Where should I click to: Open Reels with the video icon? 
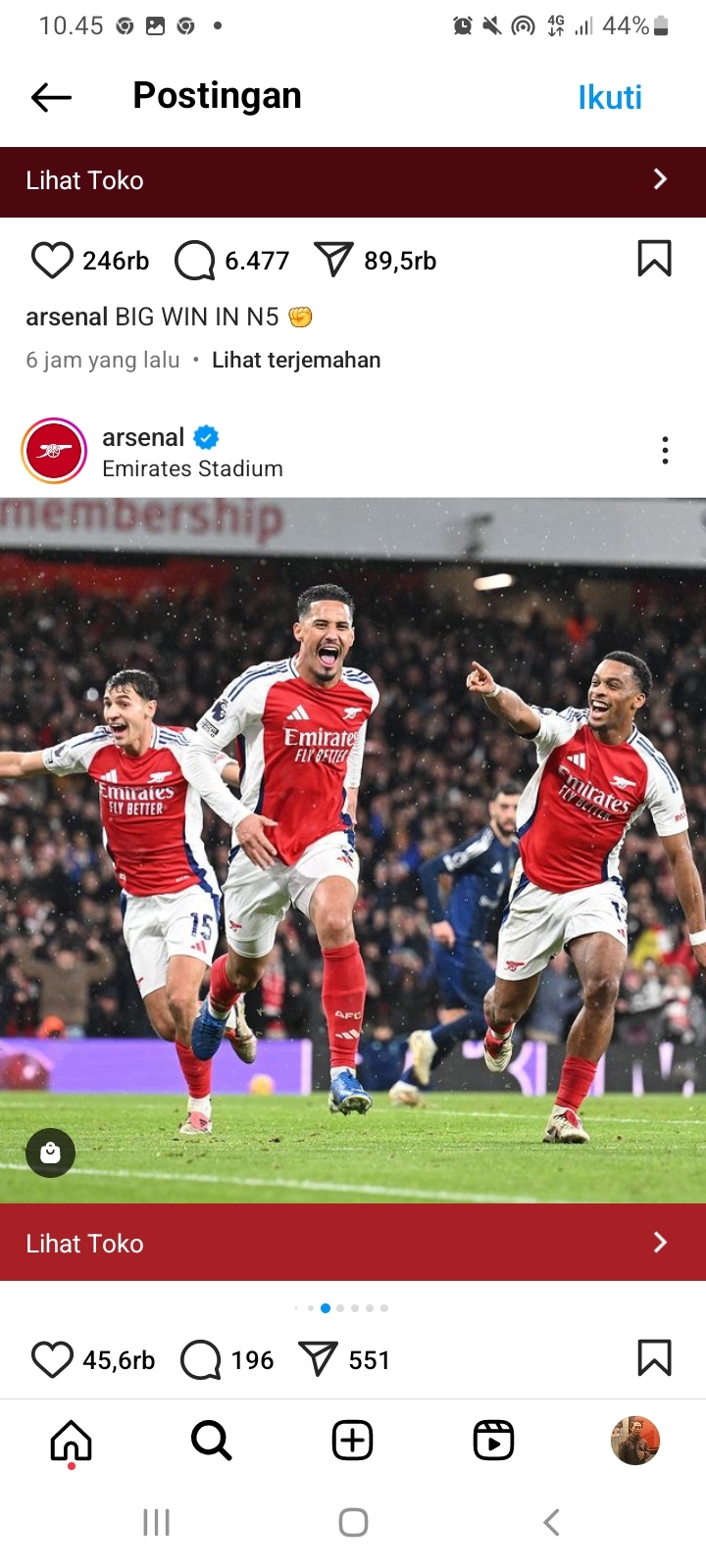pyautogui.click(x=493, y=1440)
